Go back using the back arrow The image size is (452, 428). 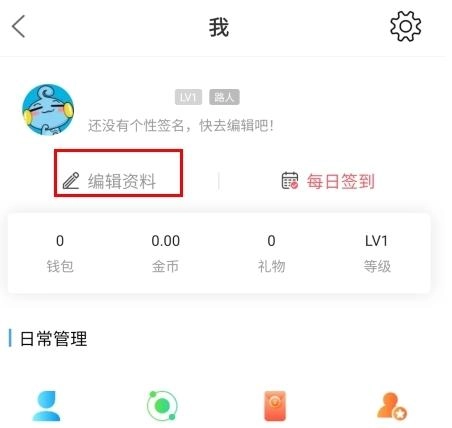click(x=18, y=26)
